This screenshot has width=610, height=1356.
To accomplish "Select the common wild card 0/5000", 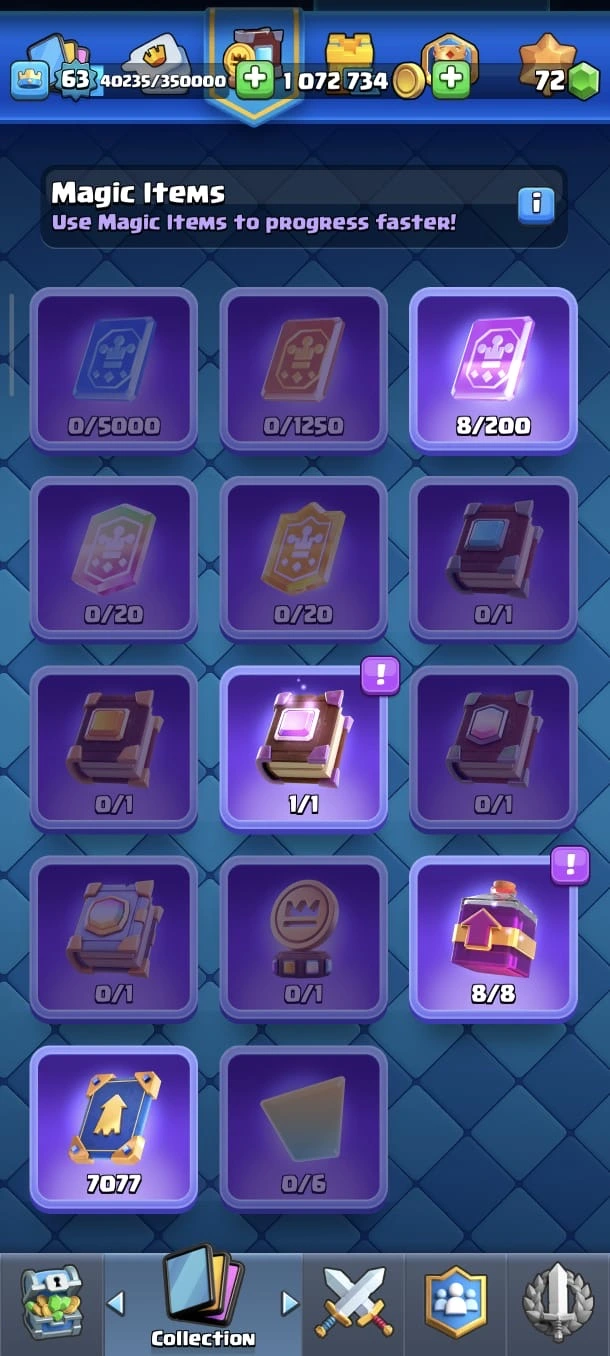I will 114,370.
